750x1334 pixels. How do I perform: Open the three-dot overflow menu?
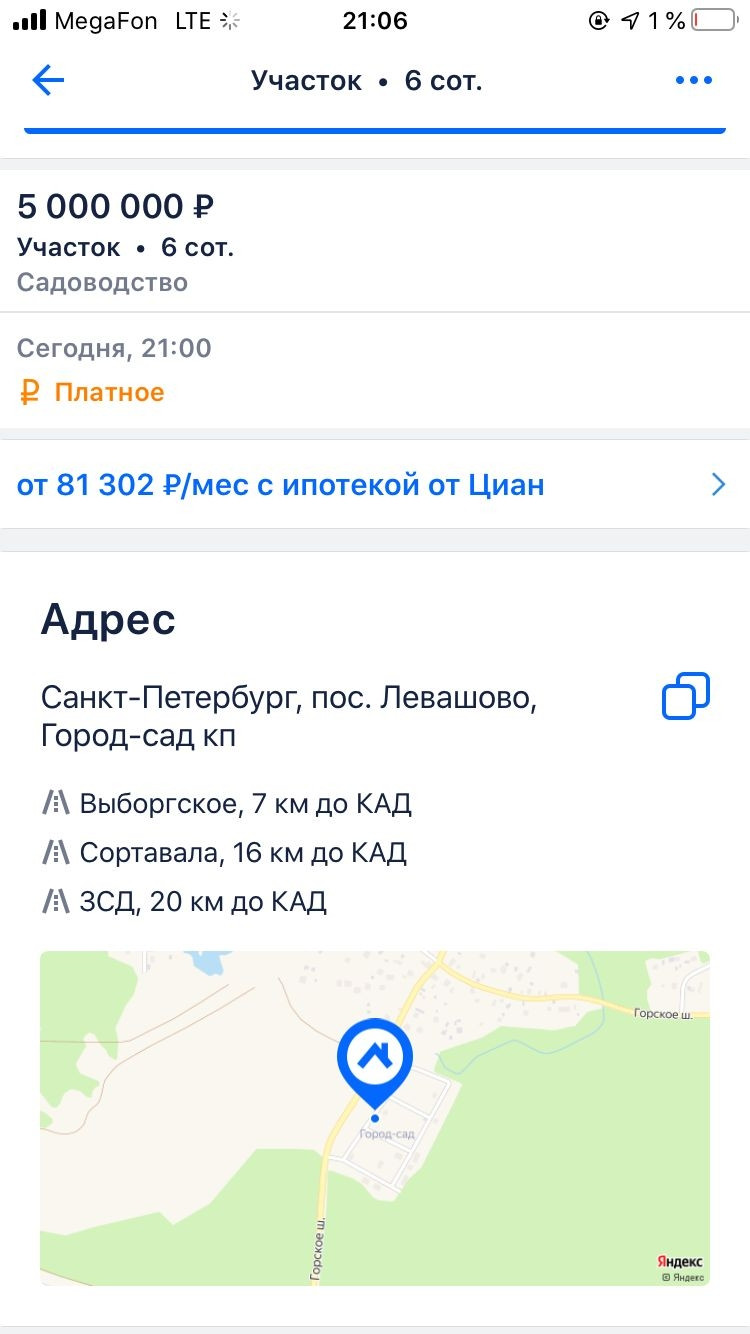[693, 80]
